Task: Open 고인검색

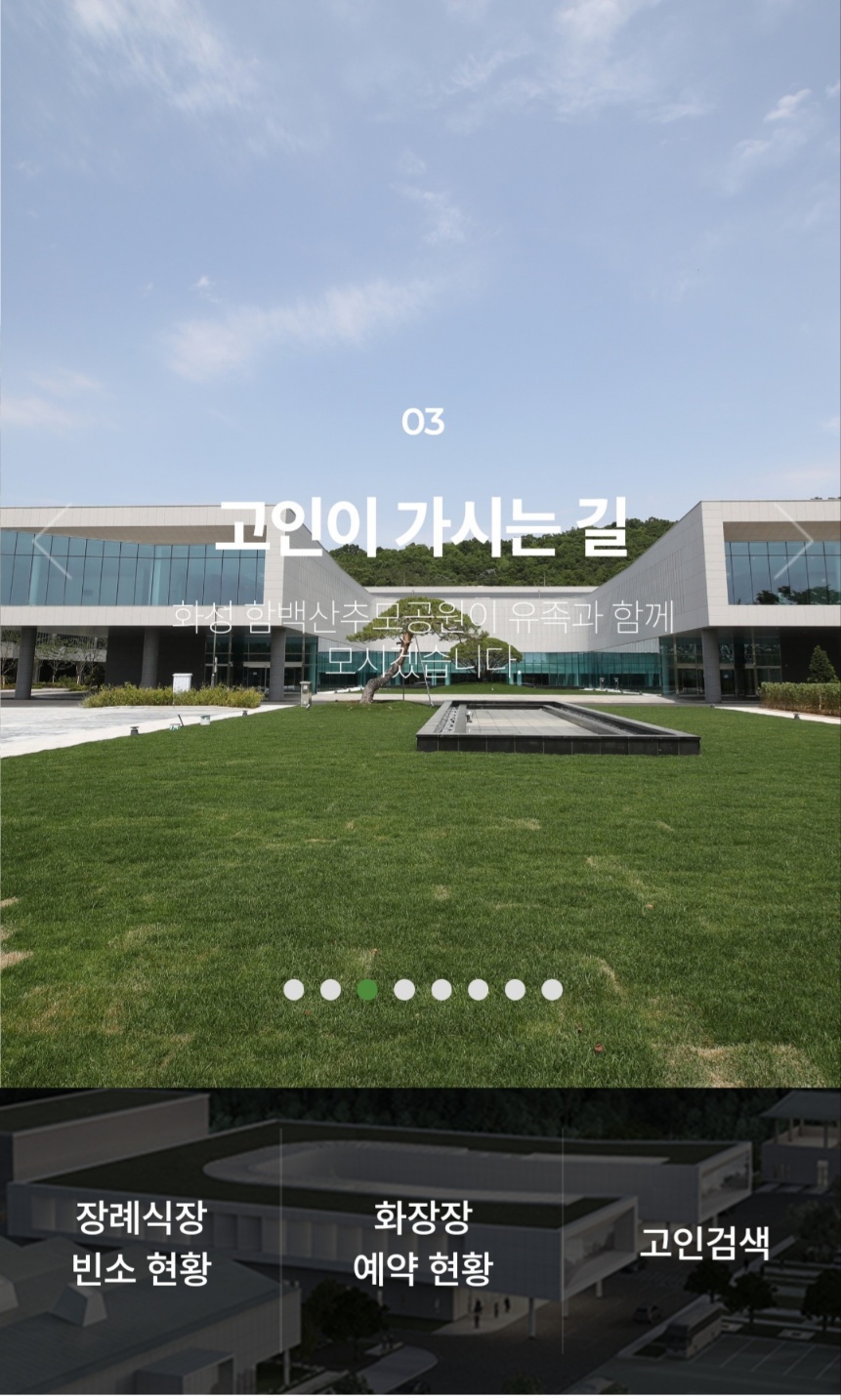Action: (703, 1244)
